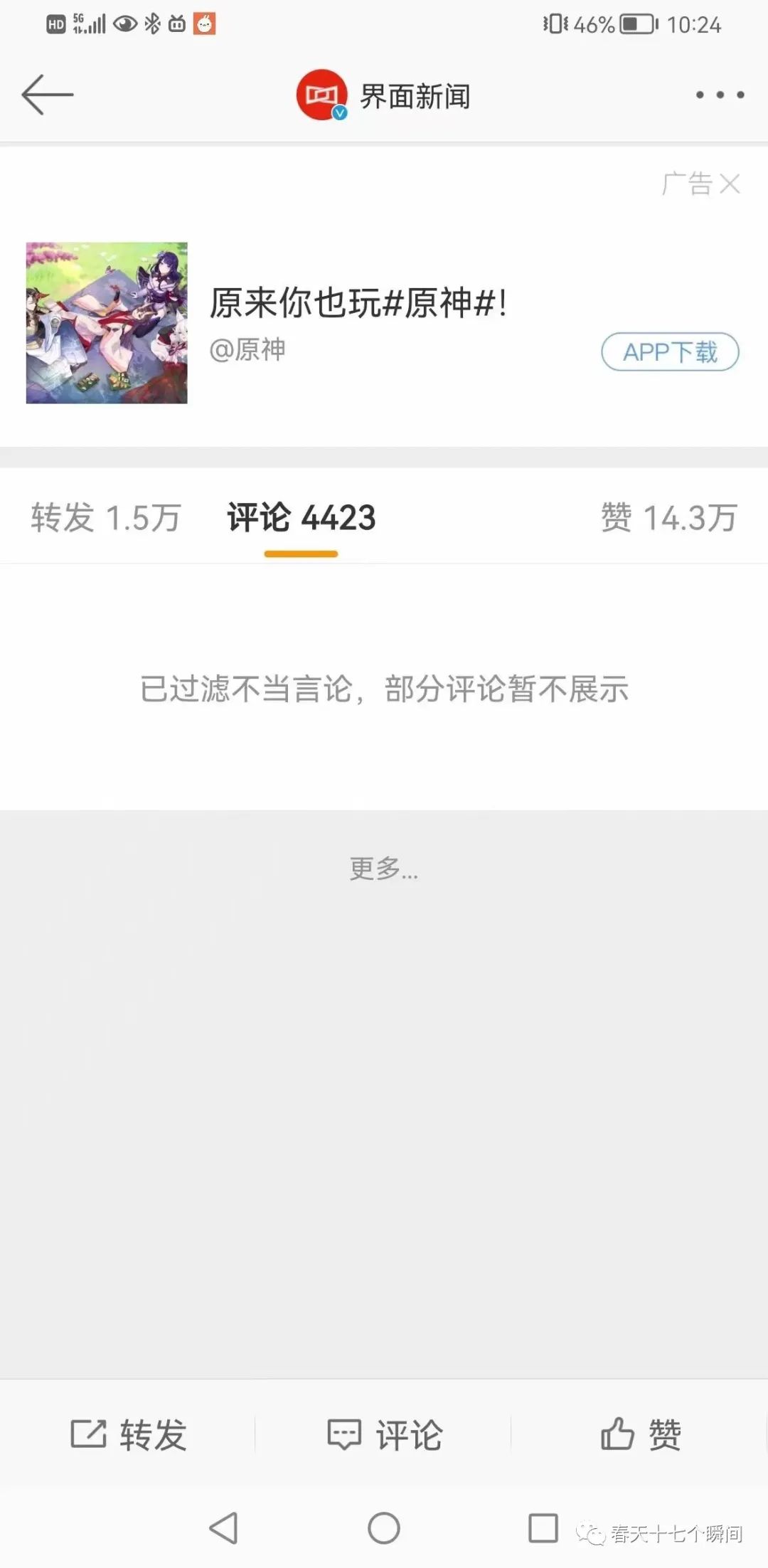
Task: Write a comment via bottom 评论 button
Action: pyautogui.click(x=384, y=1434)
